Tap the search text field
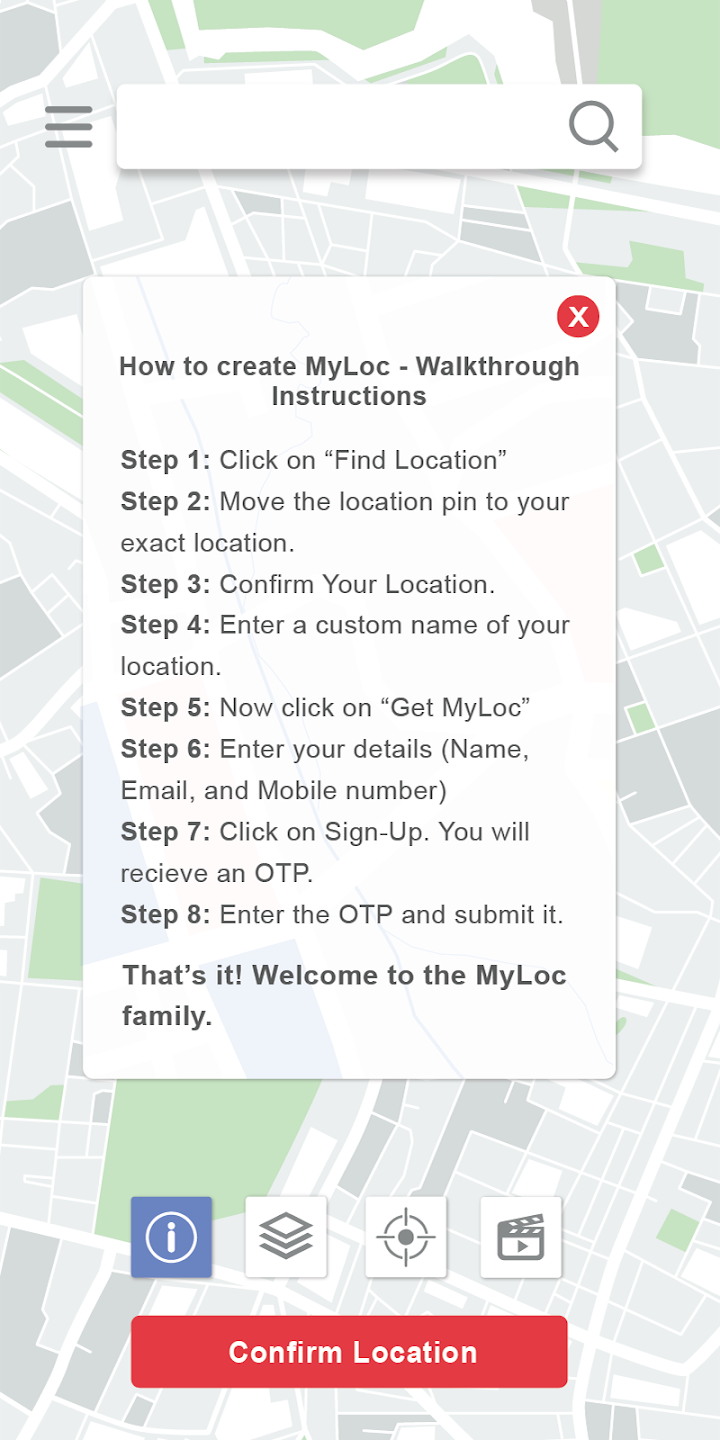 click(340, 127)
